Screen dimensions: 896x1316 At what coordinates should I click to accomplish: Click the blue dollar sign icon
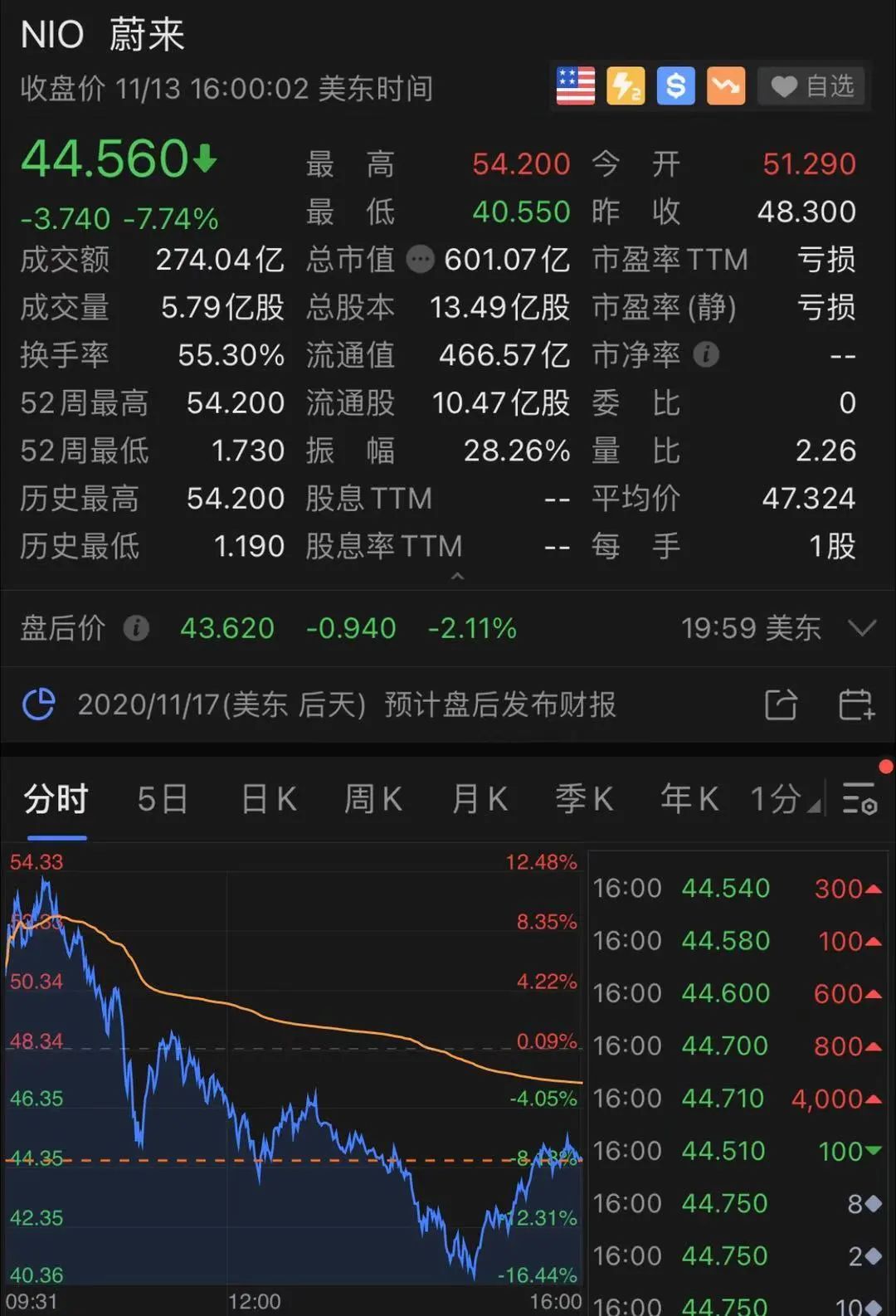point(675,85)
